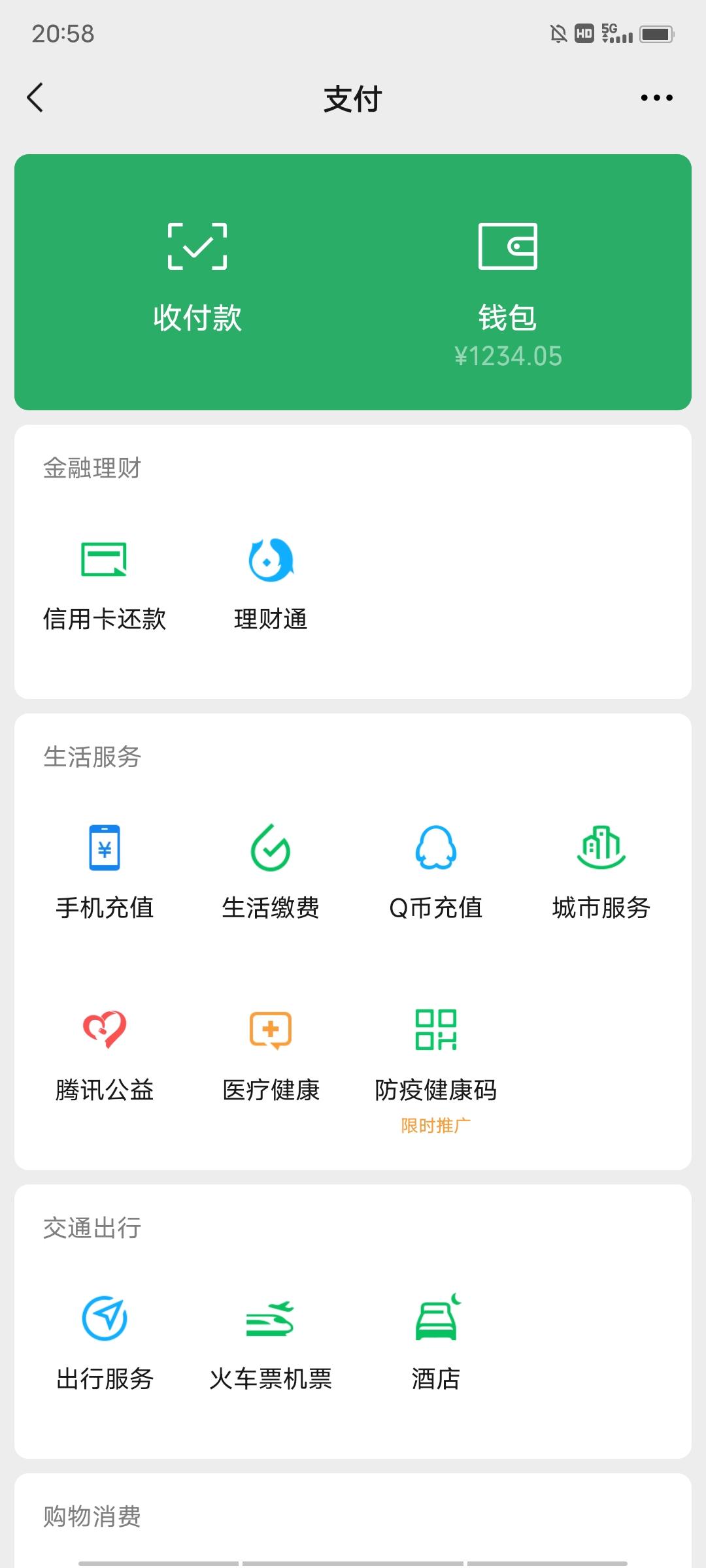Go back from the 支付 page
This screenshot has height=1568, width=706.
[x=35, y=98]
